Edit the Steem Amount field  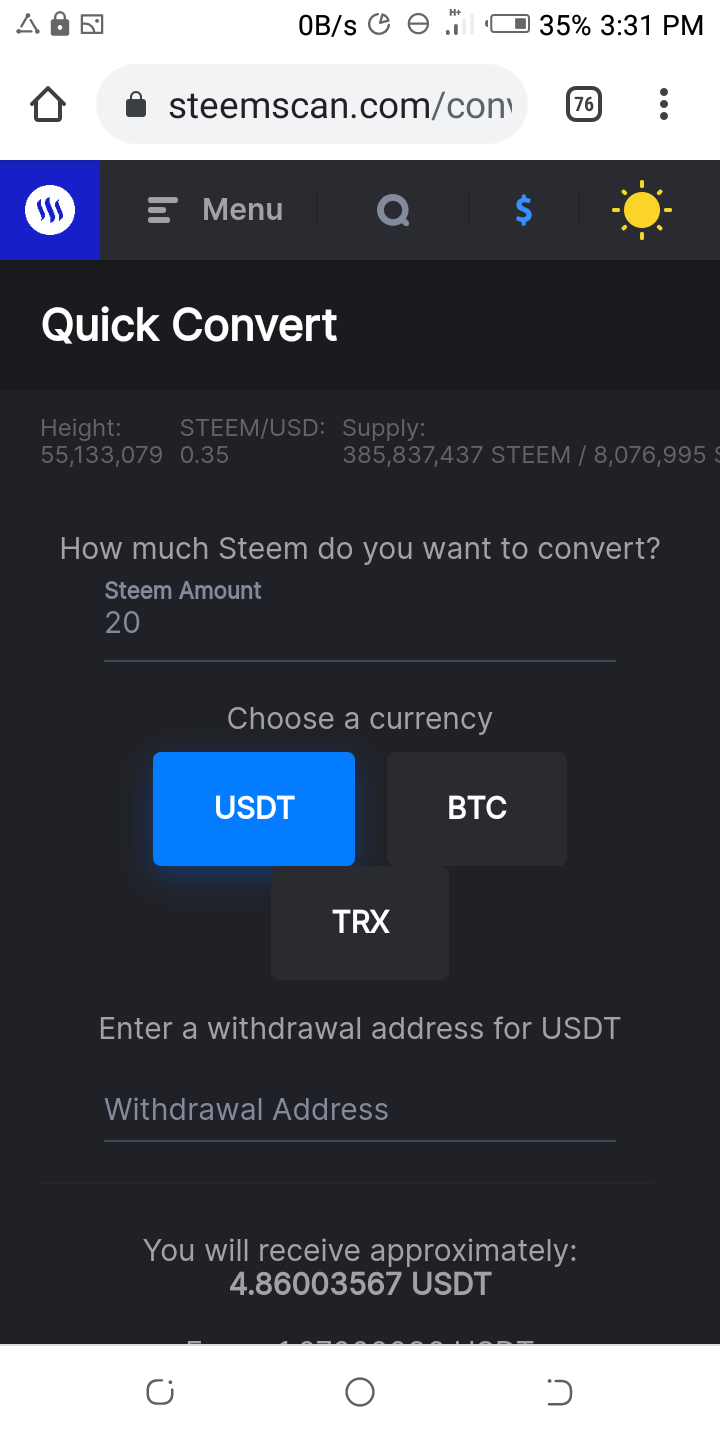pos(360,624)
